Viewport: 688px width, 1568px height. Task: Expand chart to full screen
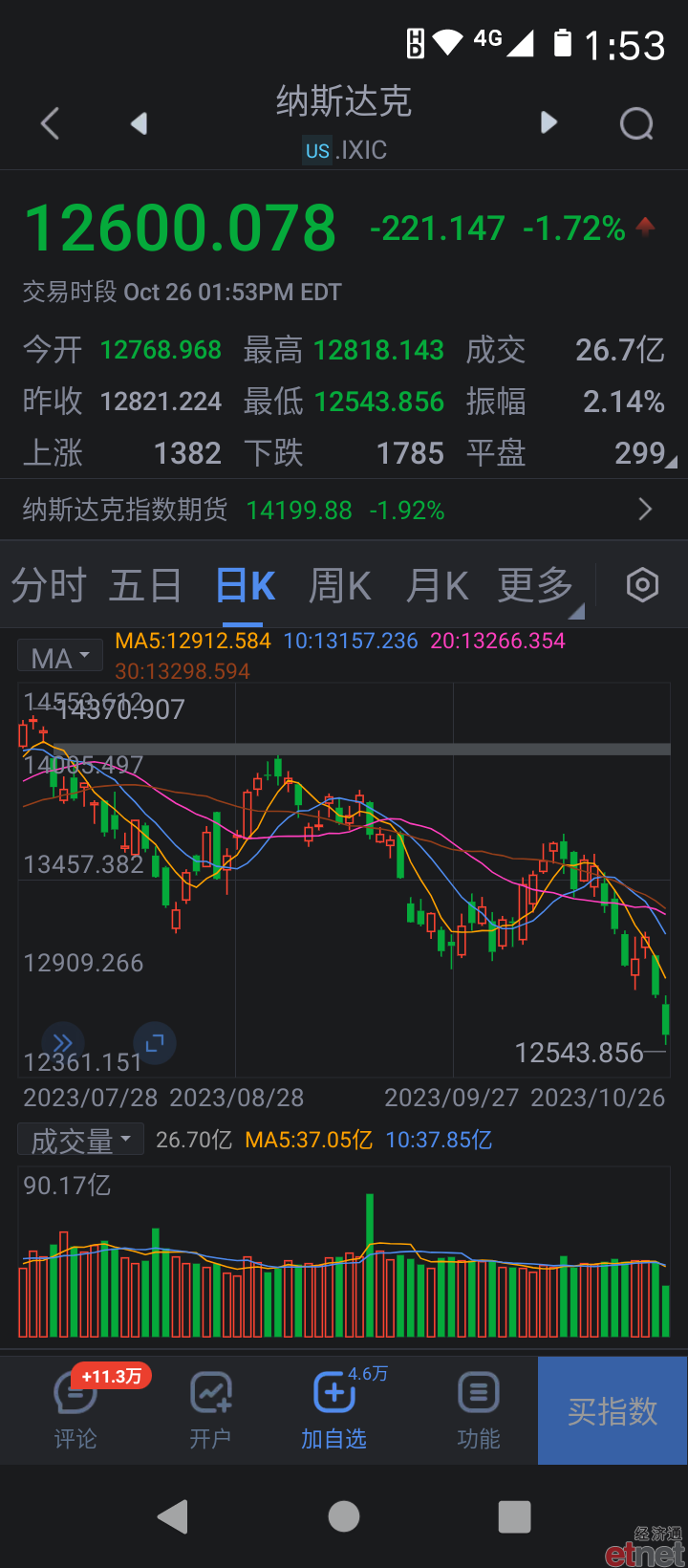[x=155, y=1042]
